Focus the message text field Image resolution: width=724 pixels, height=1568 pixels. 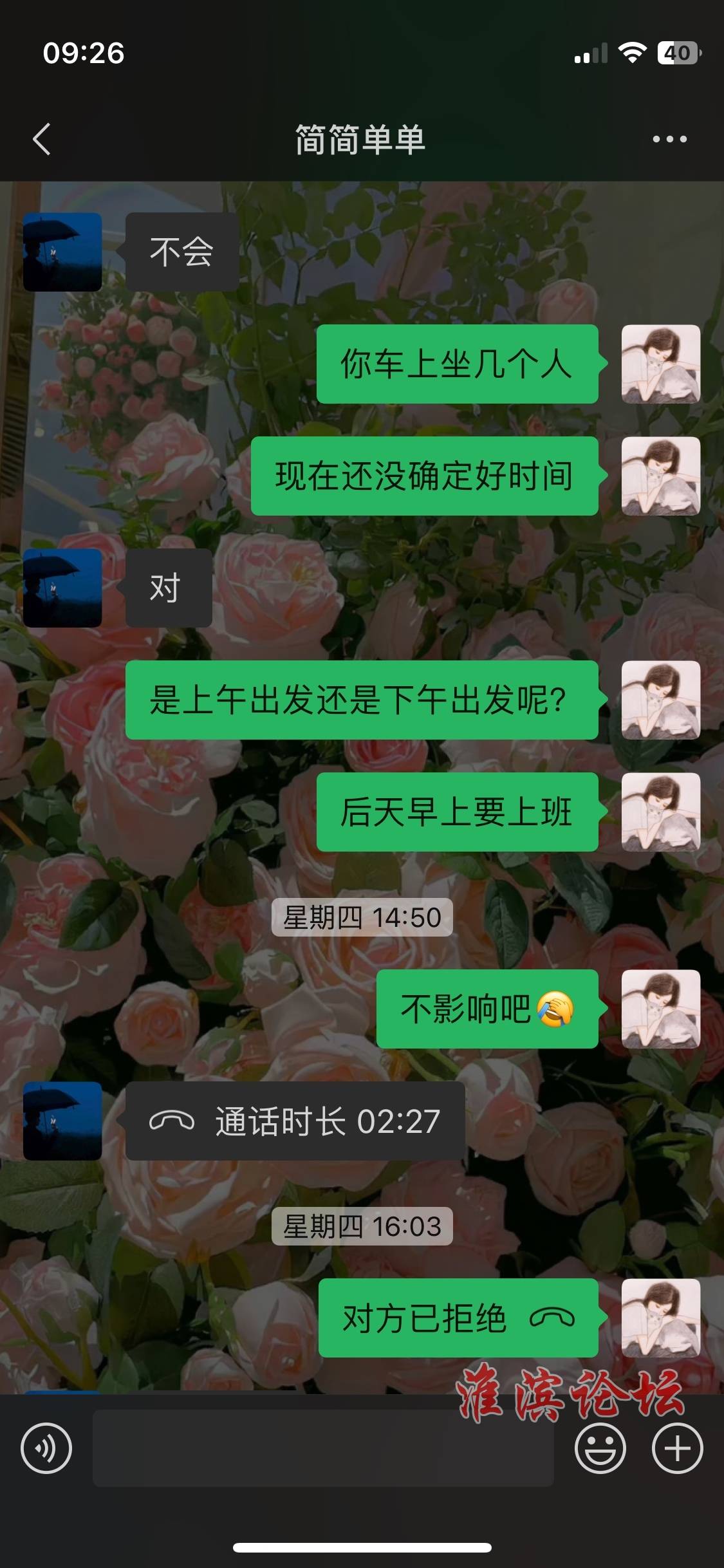(322, 1448)
